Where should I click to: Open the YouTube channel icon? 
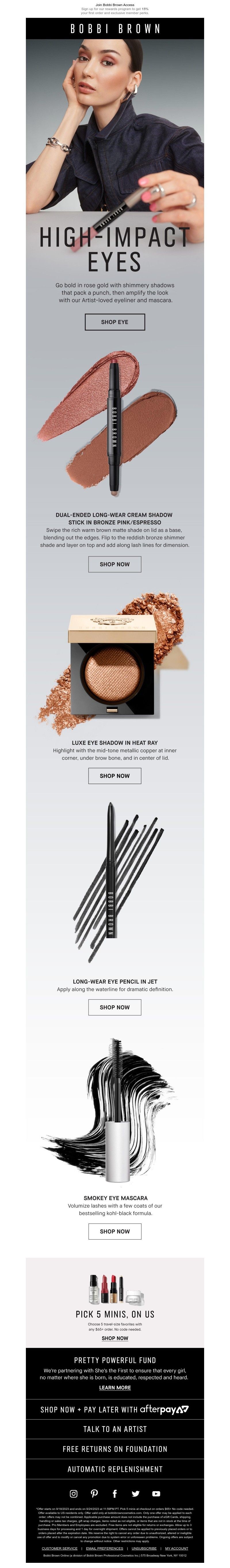(x=156, y=1493)
